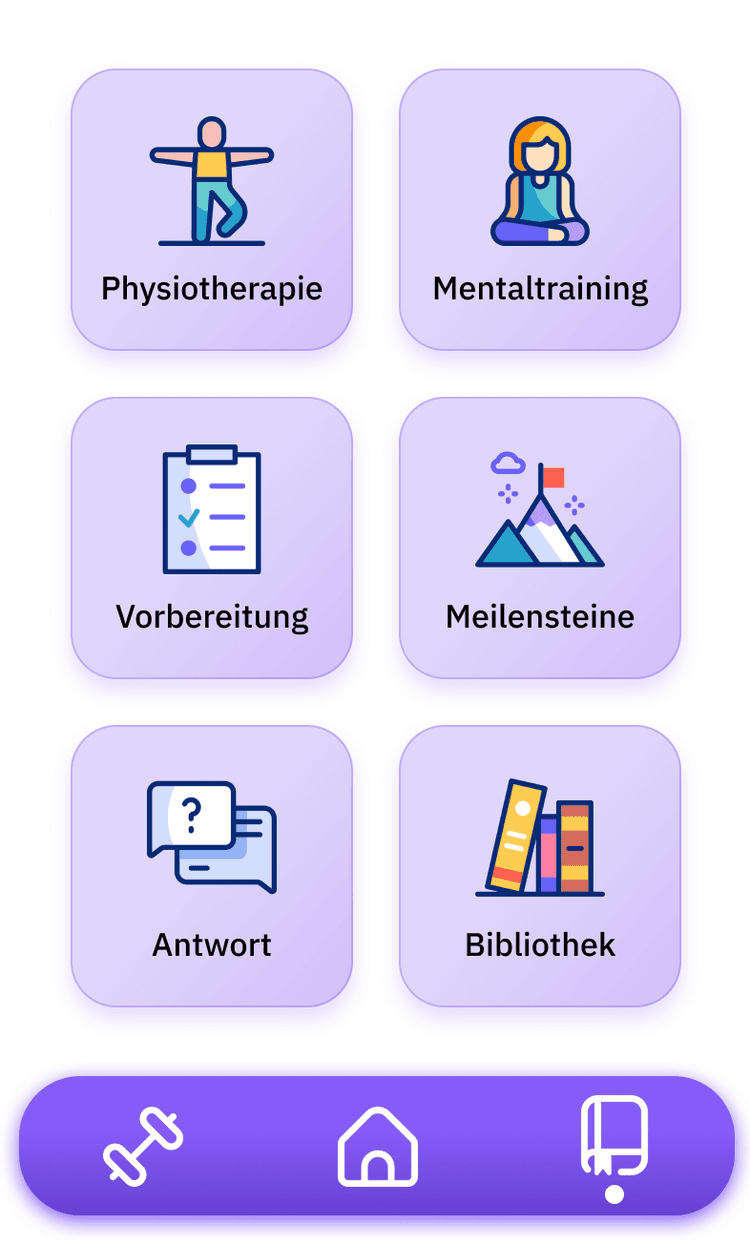Tap the meditating person icon on Mentaltraining

point(539,180)
